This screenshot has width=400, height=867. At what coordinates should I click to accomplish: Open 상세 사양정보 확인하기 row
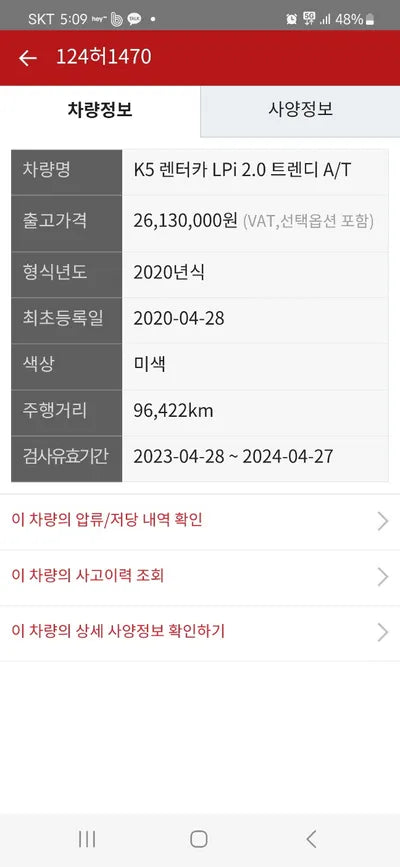pyautogui.click(x=200, y=633)
